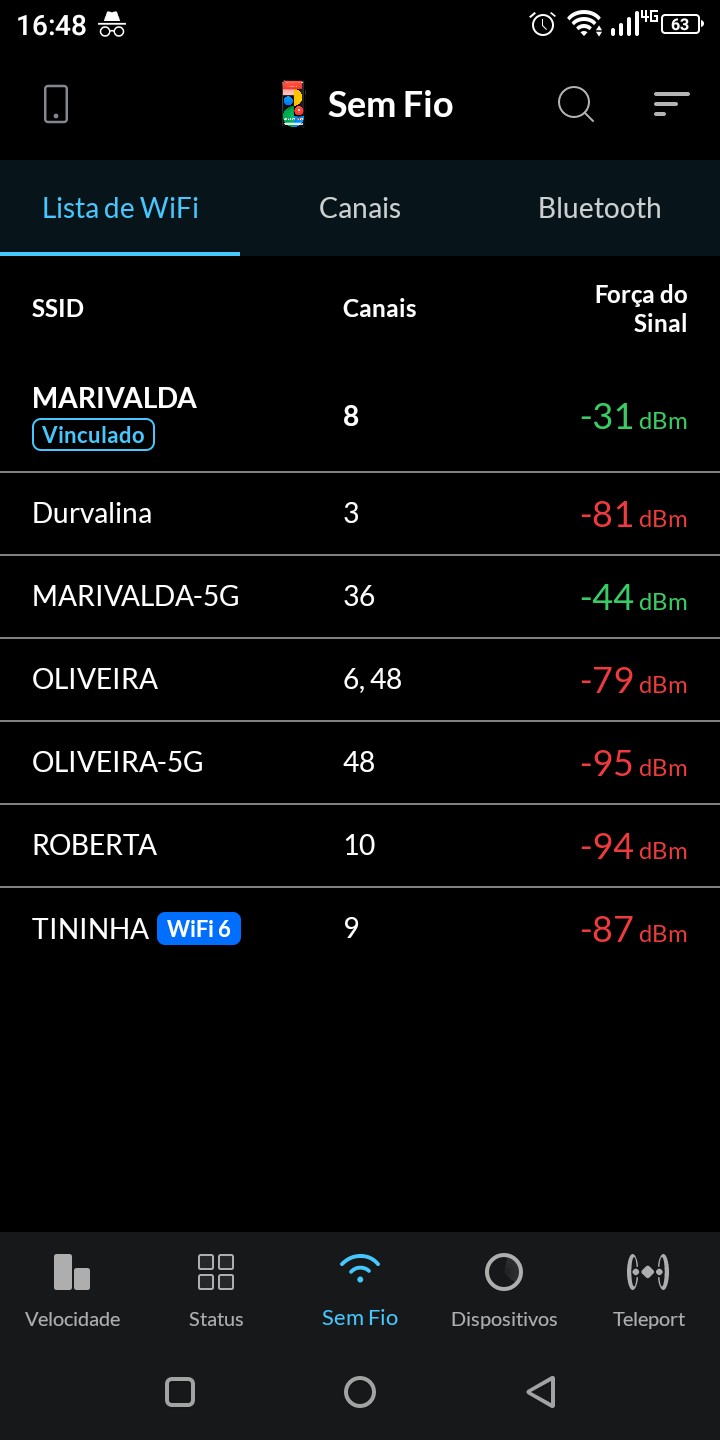Open the device icon in the top bar
This screenshot has width=720, height=1440.
pyautogui.click(x=56, y=104)
